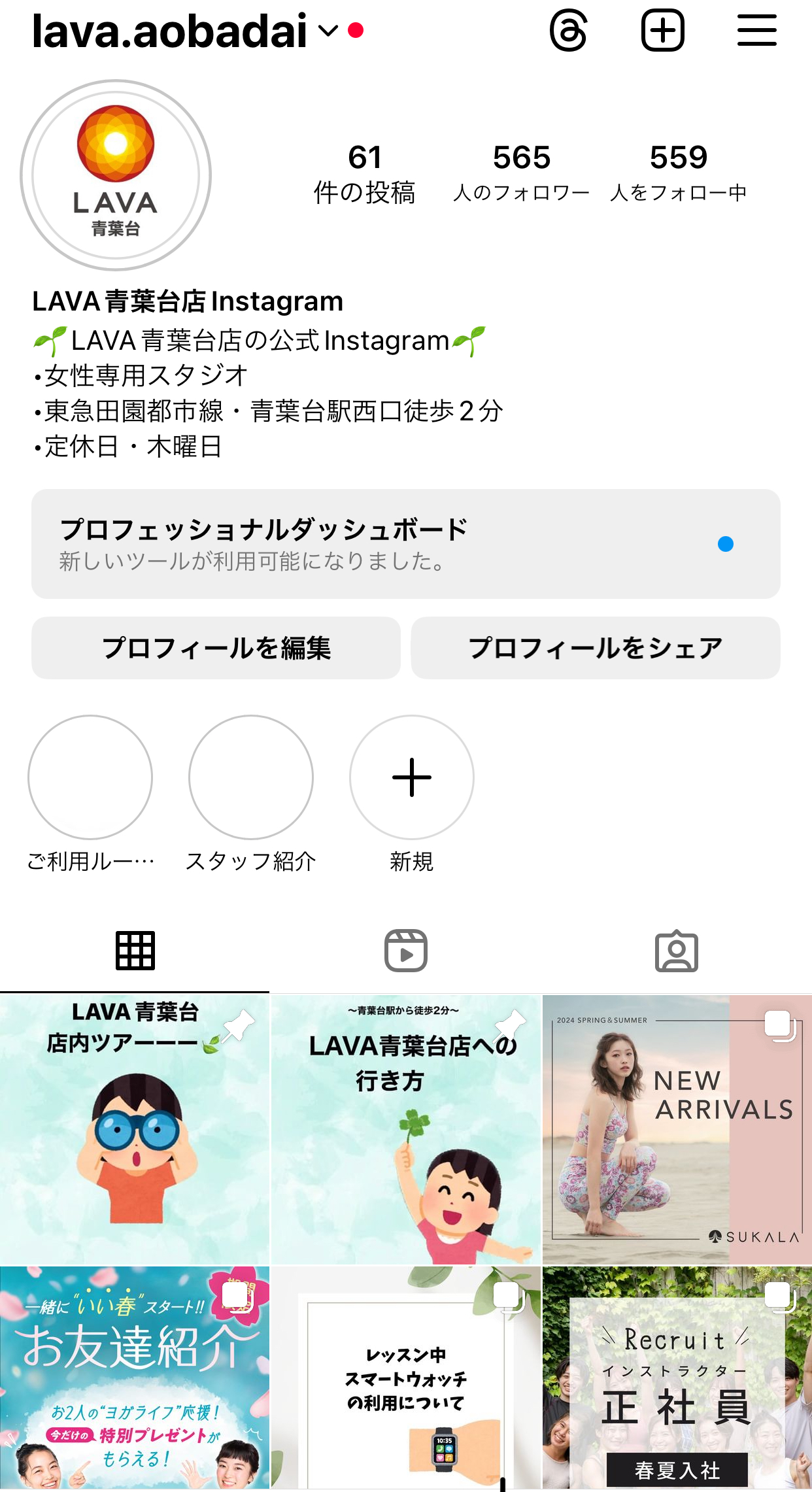The width and height of the screenshot is (812, 1492).
Task: Create a new post with plus icon
Action: coord(662,31)
